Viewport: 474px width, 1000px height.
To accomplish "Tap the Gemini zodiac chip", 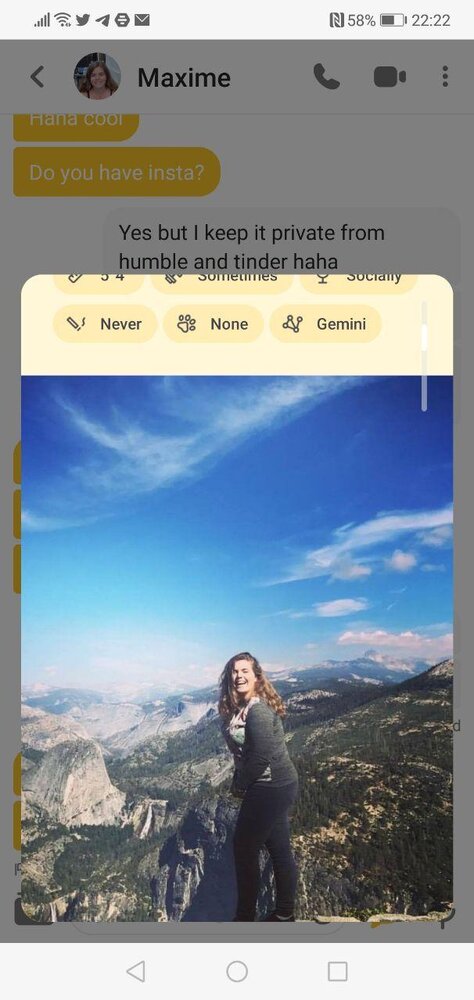I will tap(325, 323).
